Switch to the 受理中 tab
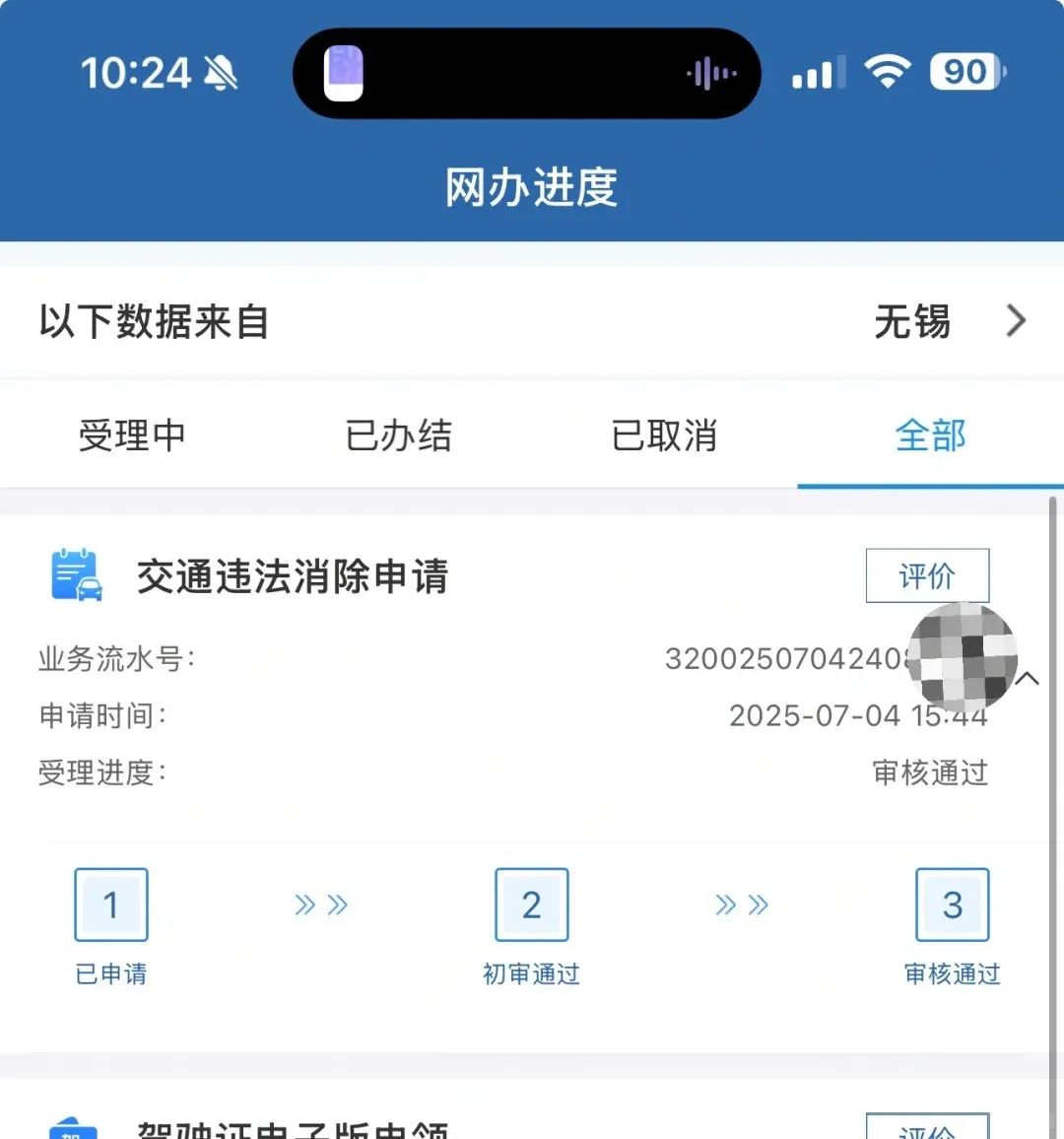This screenshot has width=1064, height=1139. (132, 436)
